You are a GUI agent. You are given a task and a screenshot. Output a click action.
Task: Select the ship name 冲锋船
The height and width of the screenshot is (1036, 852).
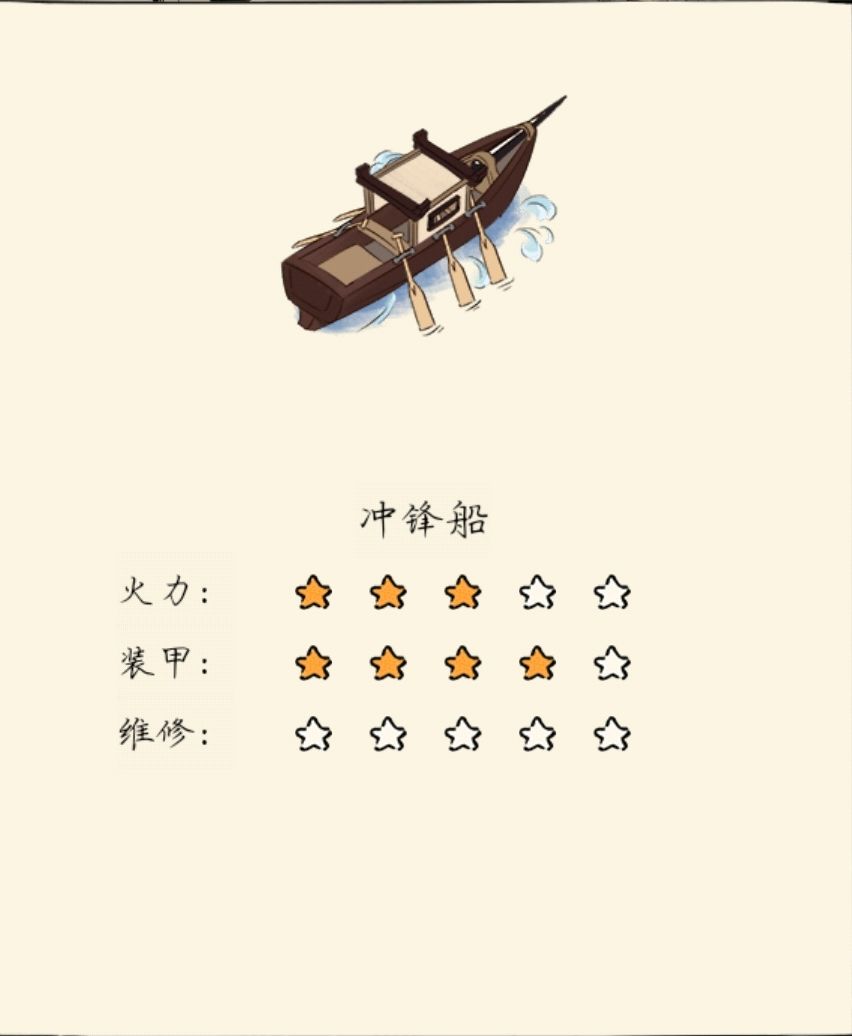click(x=424, y=515)
